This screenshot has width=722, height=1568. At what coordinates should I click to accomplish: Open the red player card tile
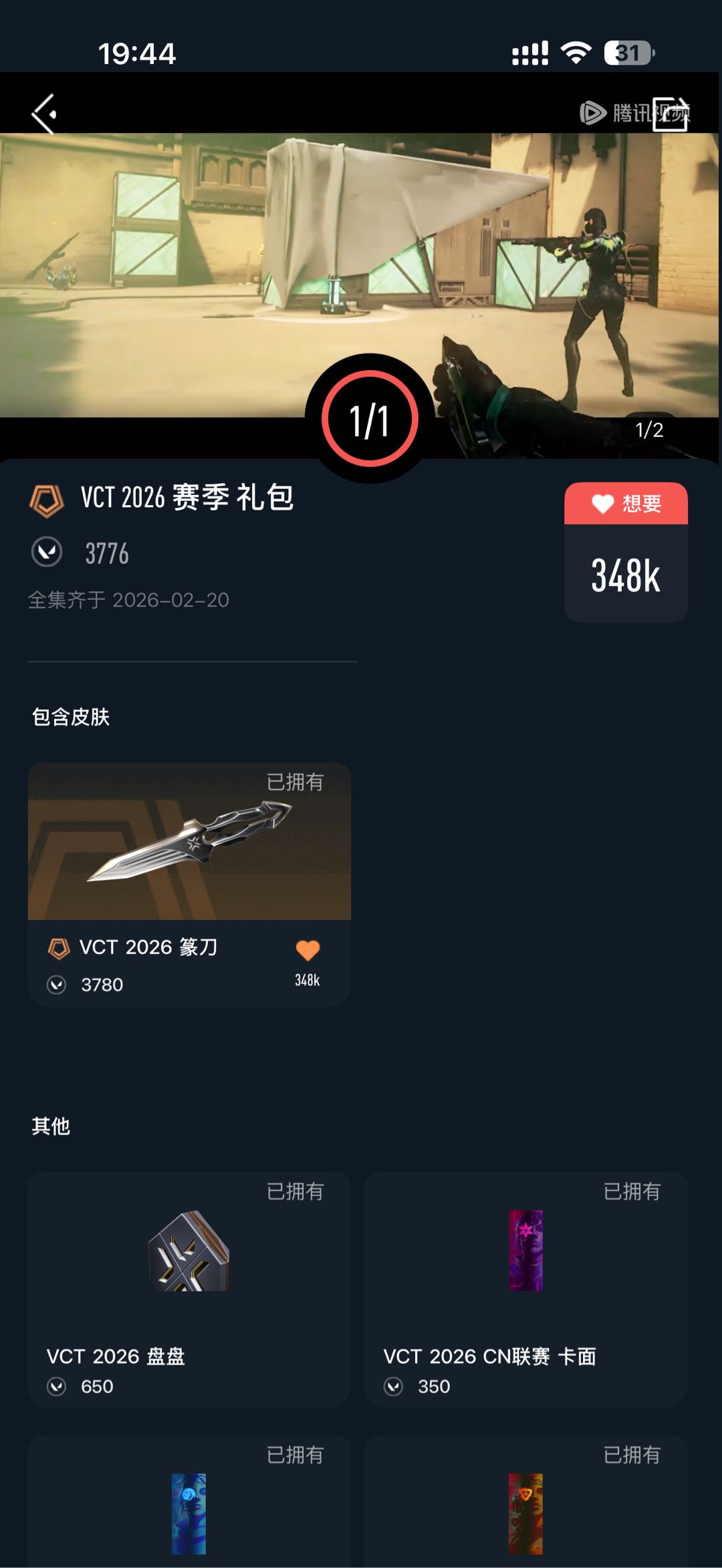coord(526,1501)
